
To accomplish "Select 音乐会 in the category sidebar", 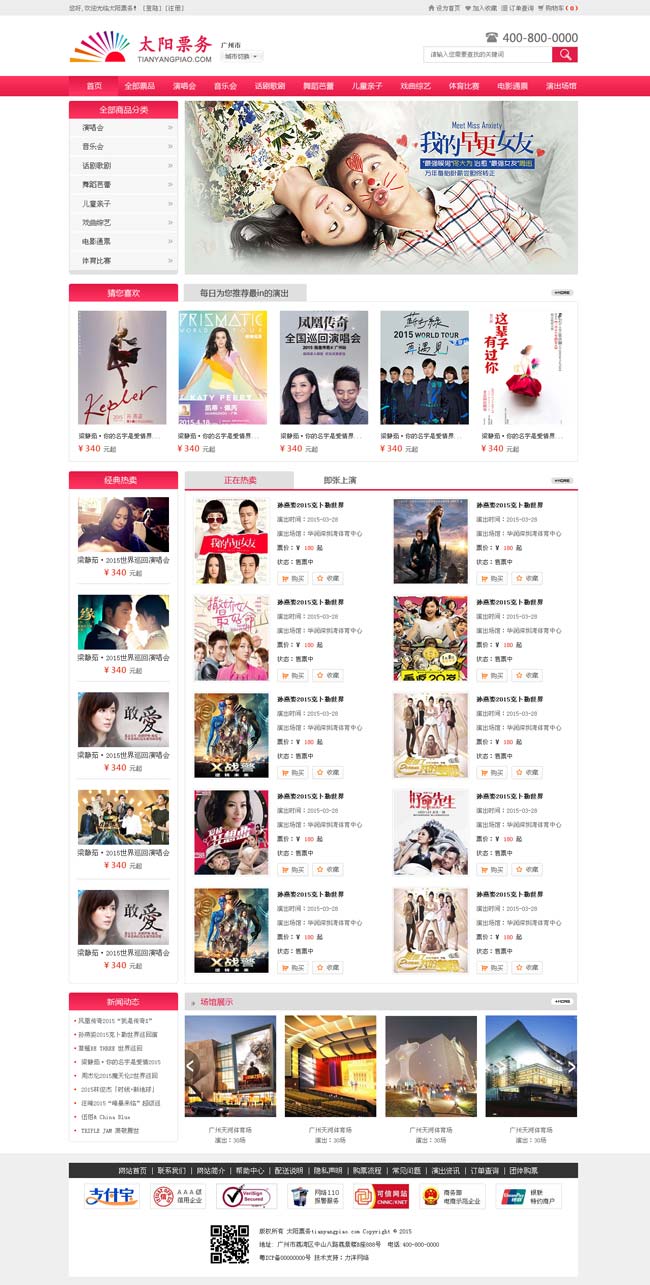I will [123, 146].
